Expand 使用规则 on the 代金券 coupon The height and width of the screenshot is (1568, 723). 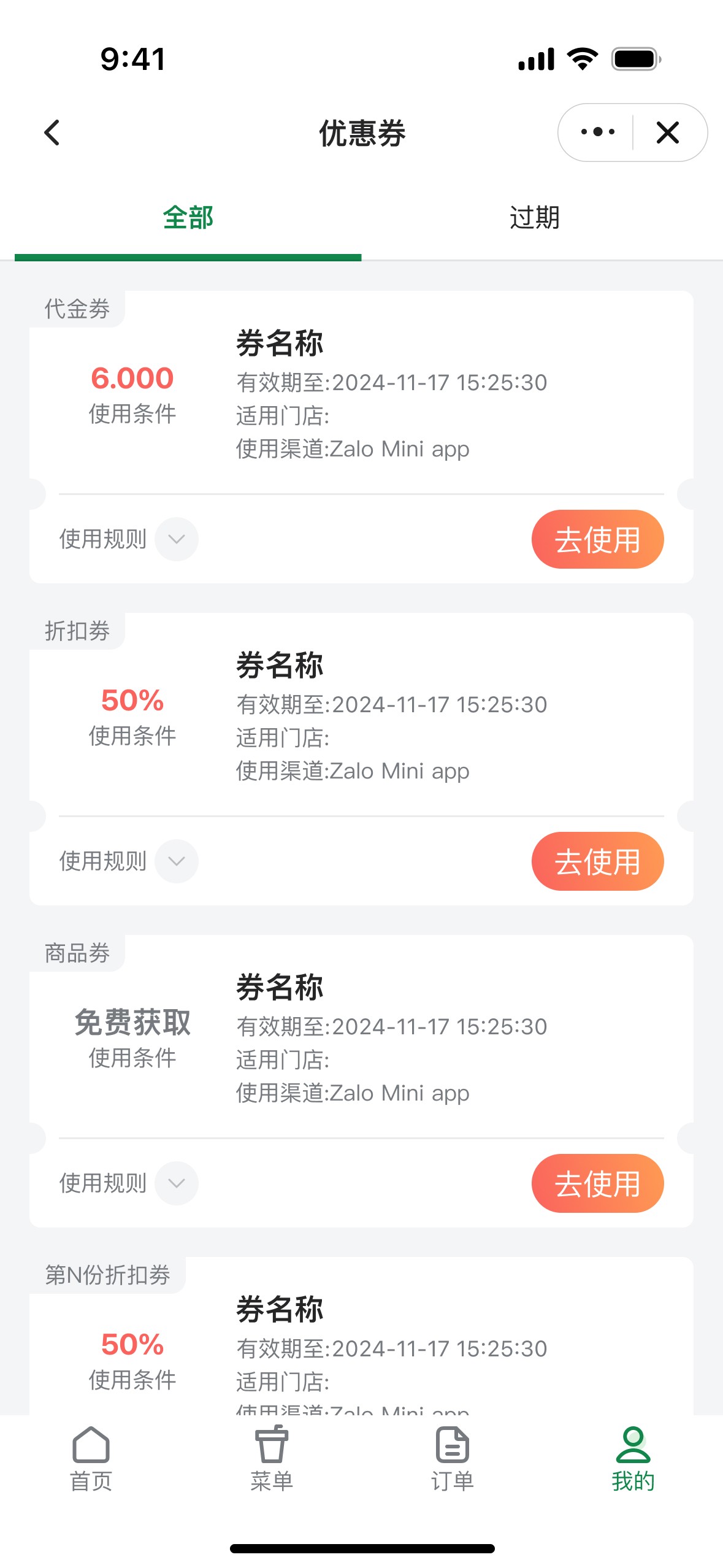pos(176,539)
